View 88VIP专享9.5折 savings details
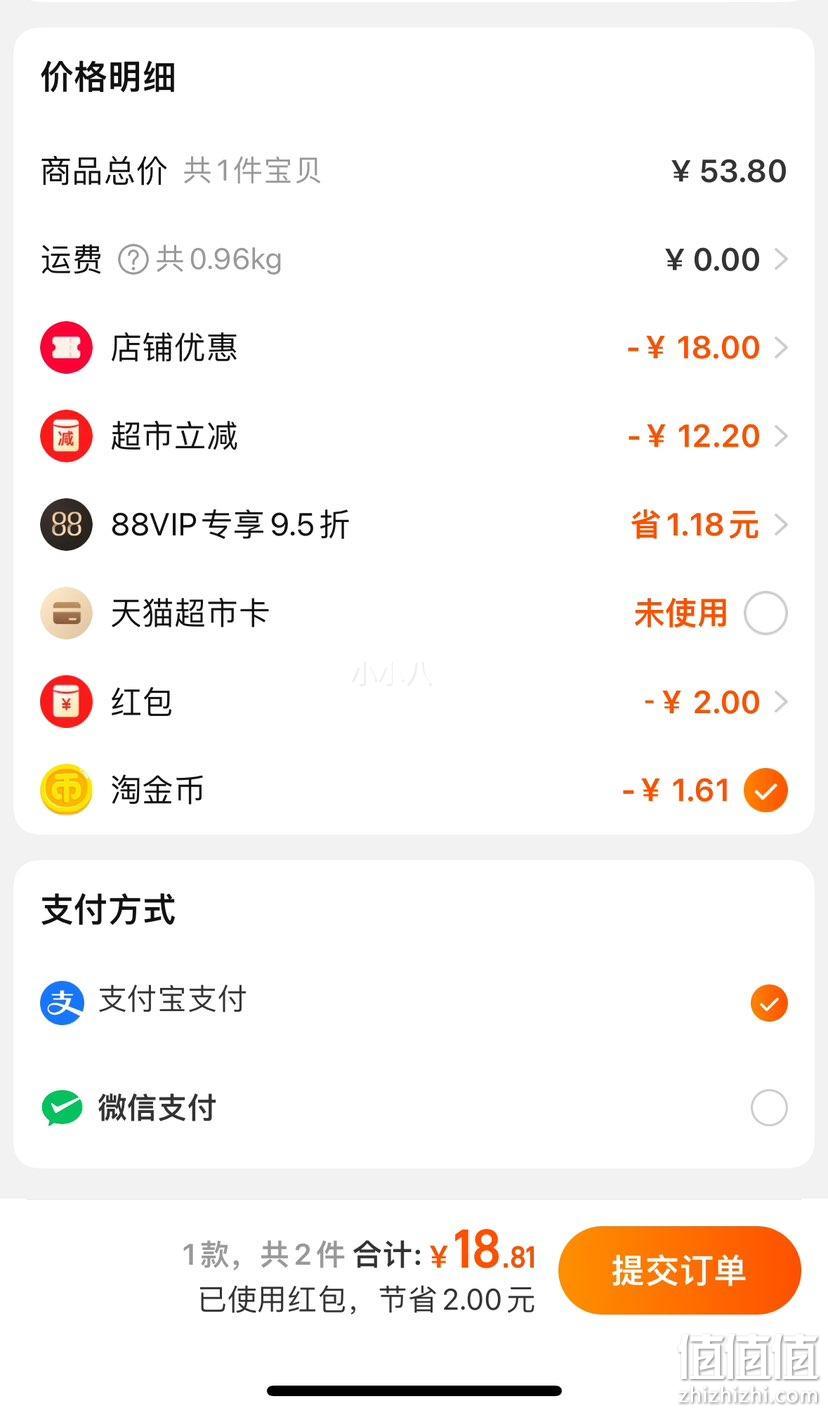828x1413 pixels. [414, 524]
